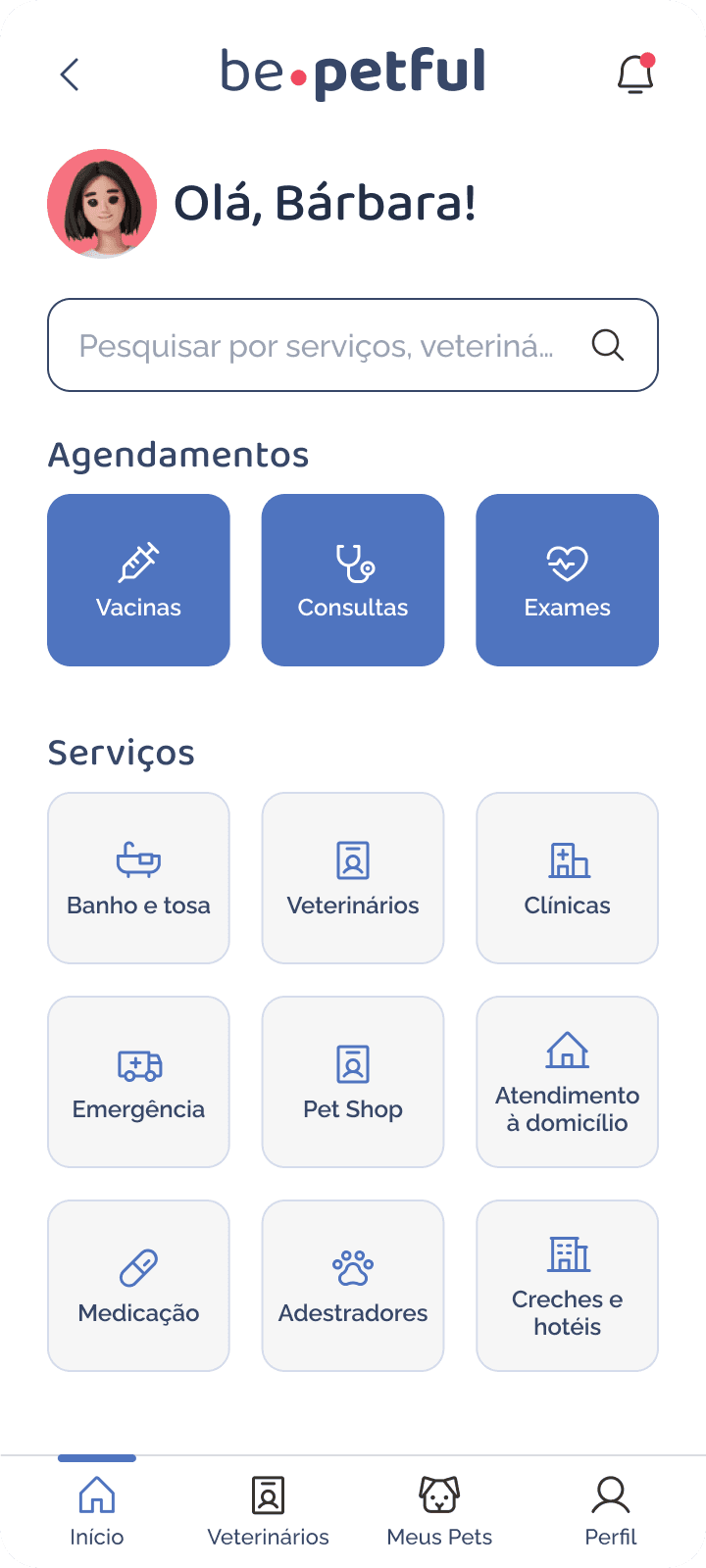Viewport: 706px width, 1568px height.
Task: Switch to the Meus Pets tab
Action: pyautogui.click(x=439, y=1511)
